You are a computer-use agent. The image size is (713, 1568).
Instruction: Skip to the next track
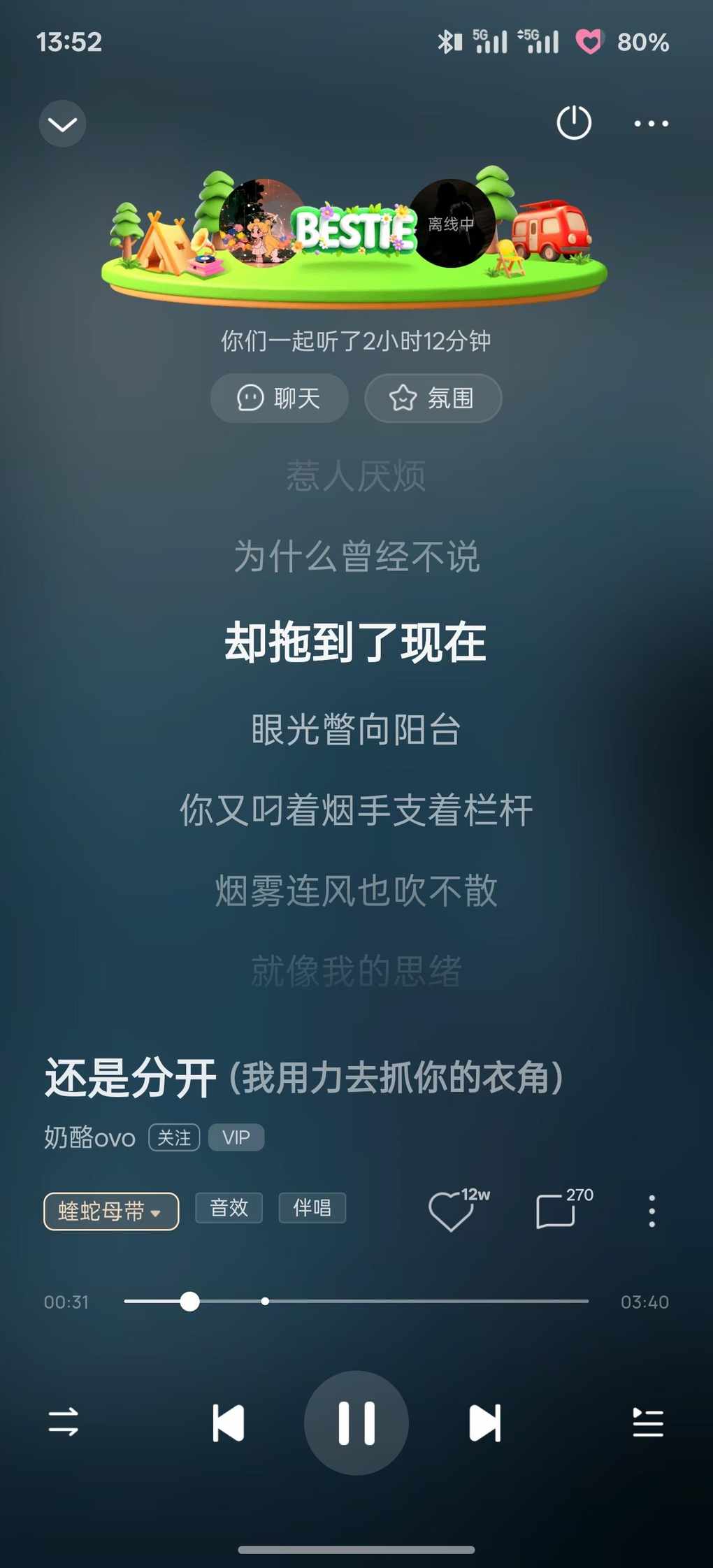pos(484,1423)
